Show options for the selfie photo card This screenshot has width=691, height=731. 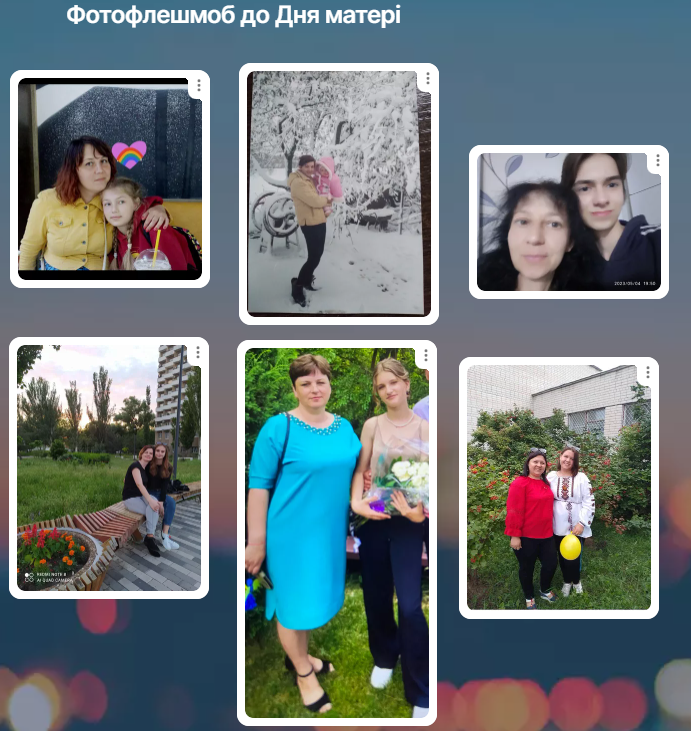[x=657, y=161]
